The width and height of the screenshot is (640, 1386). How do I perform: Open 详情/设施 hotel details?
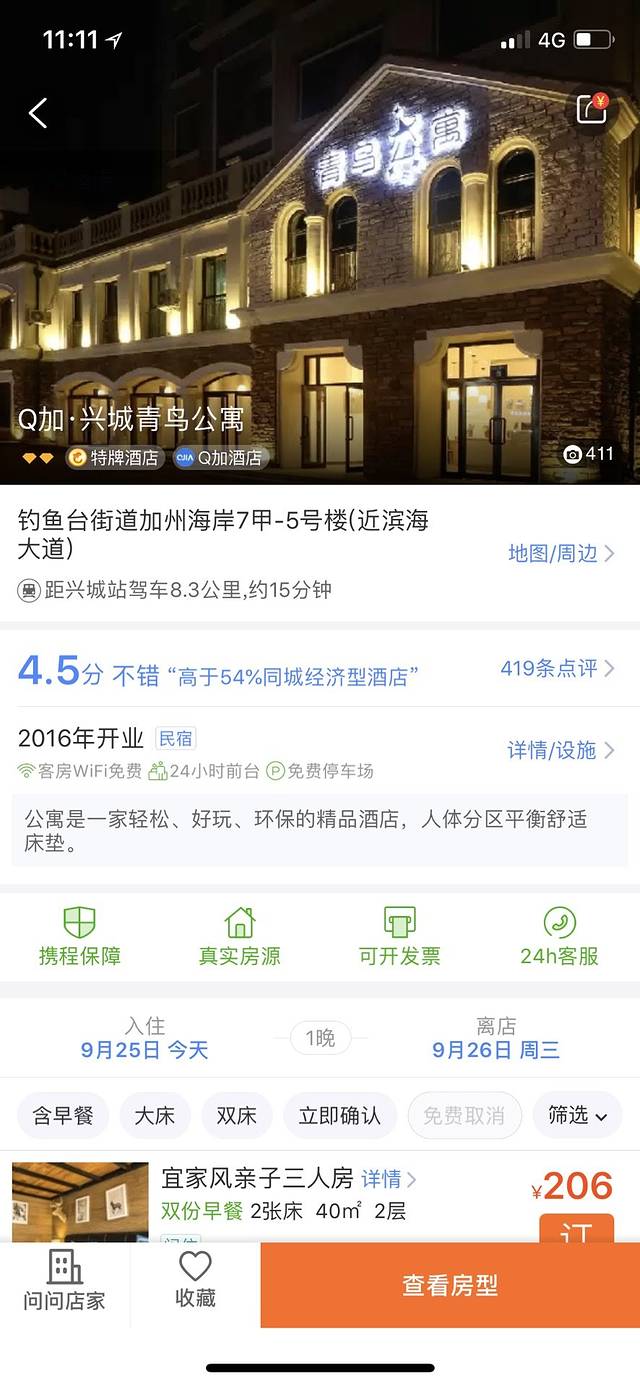pos(560,750)
